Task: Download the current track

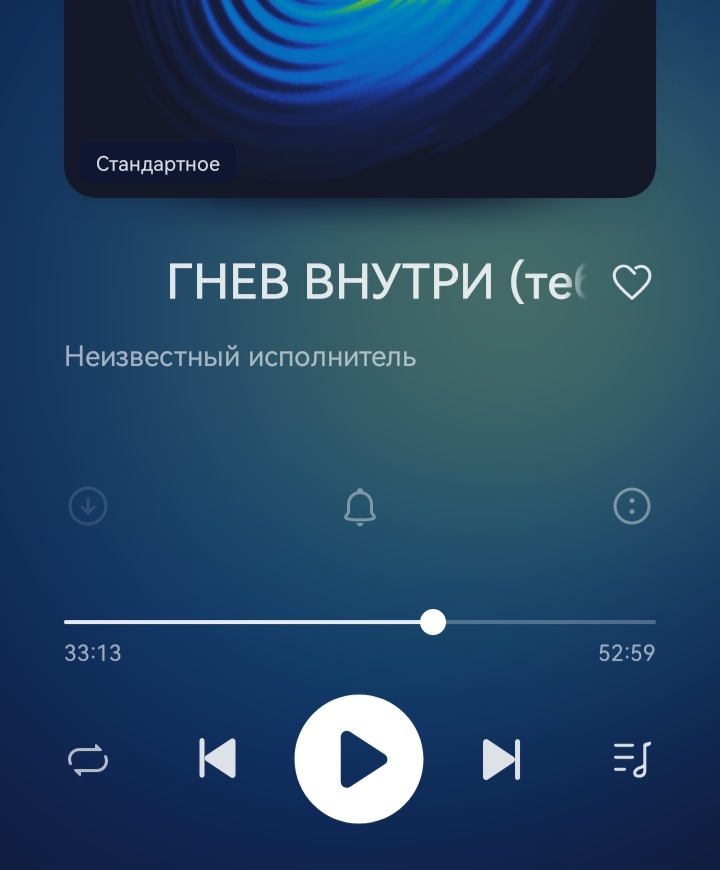Action: [x=88, y=506]
